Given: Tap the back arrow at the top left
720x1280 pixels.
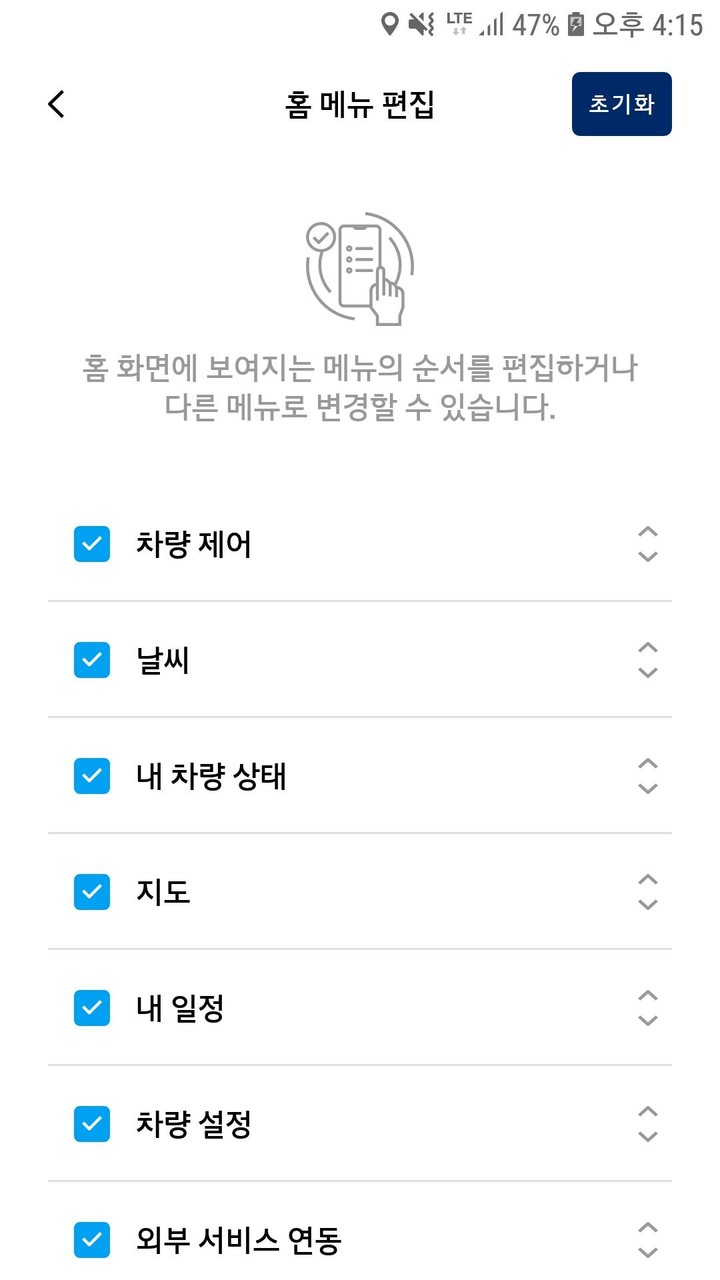Looking at the screenshot, I should pyautogui.click(x=55, y=103).
